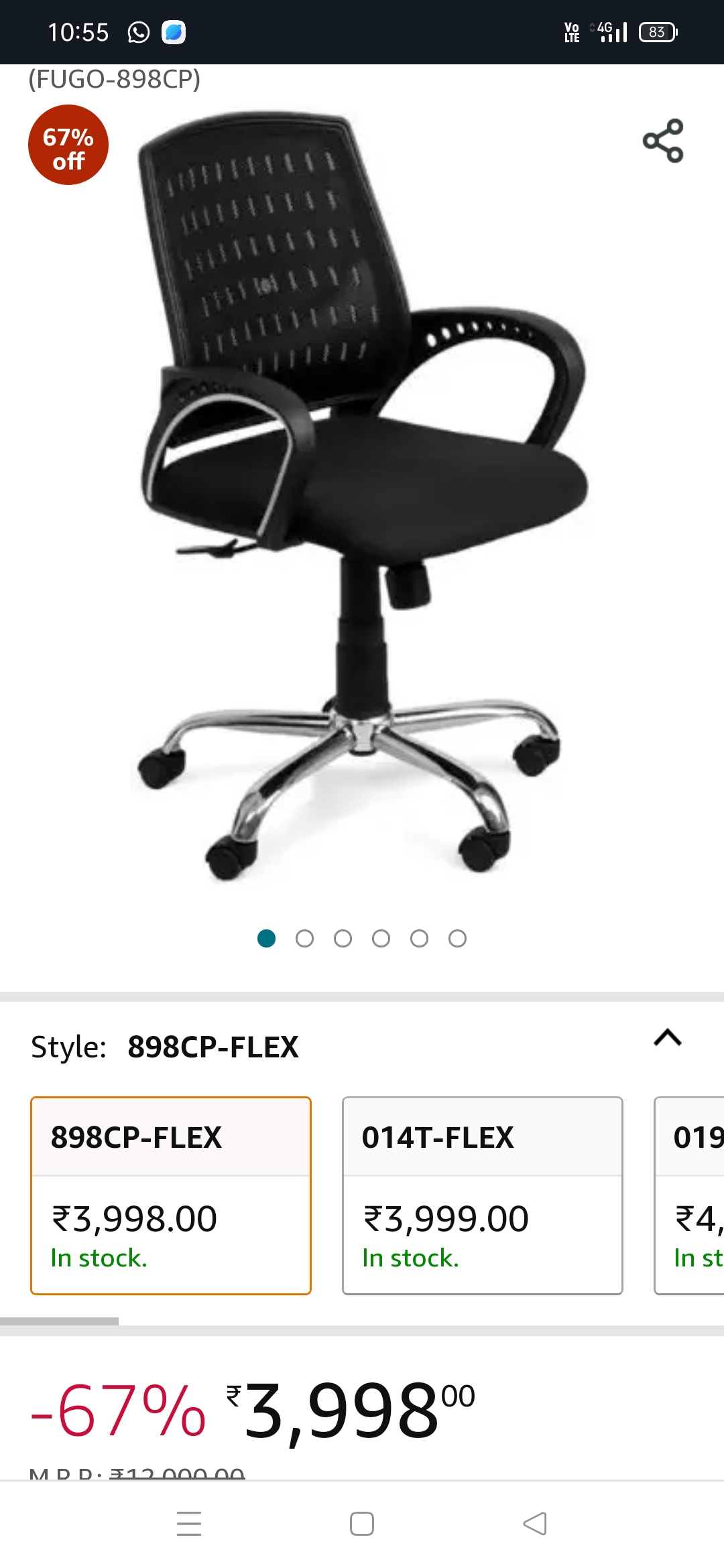Image resolution: width=724 pixels, height=1568 pixels.
Task: Go back using system navigation
Action: tap(535, 1524)
